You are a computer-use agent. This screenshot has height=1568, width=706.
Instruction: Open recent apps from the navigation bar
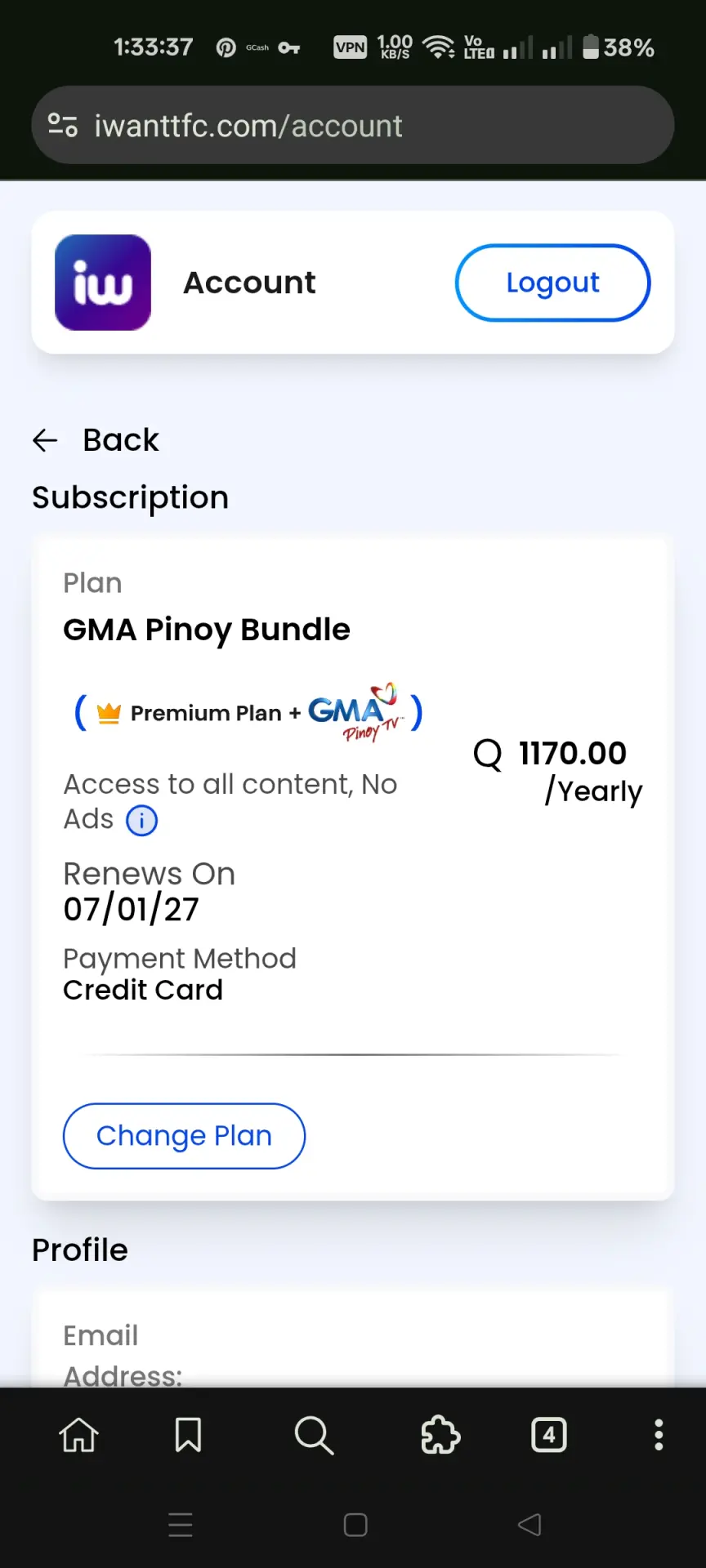click(181, 1525)
